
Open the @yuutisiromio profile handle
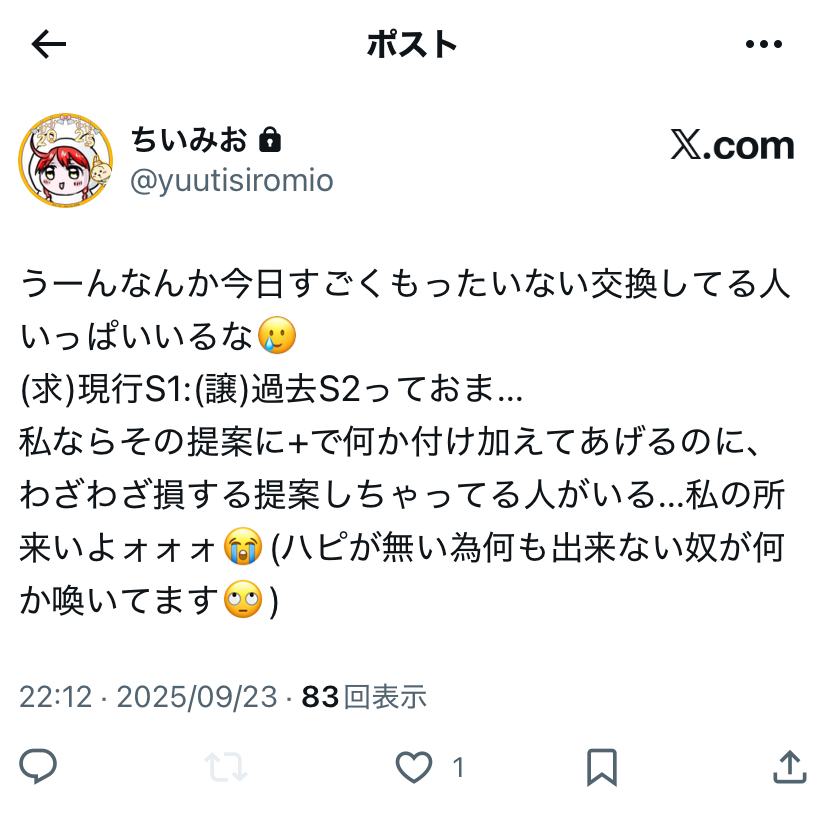point(232,180)
